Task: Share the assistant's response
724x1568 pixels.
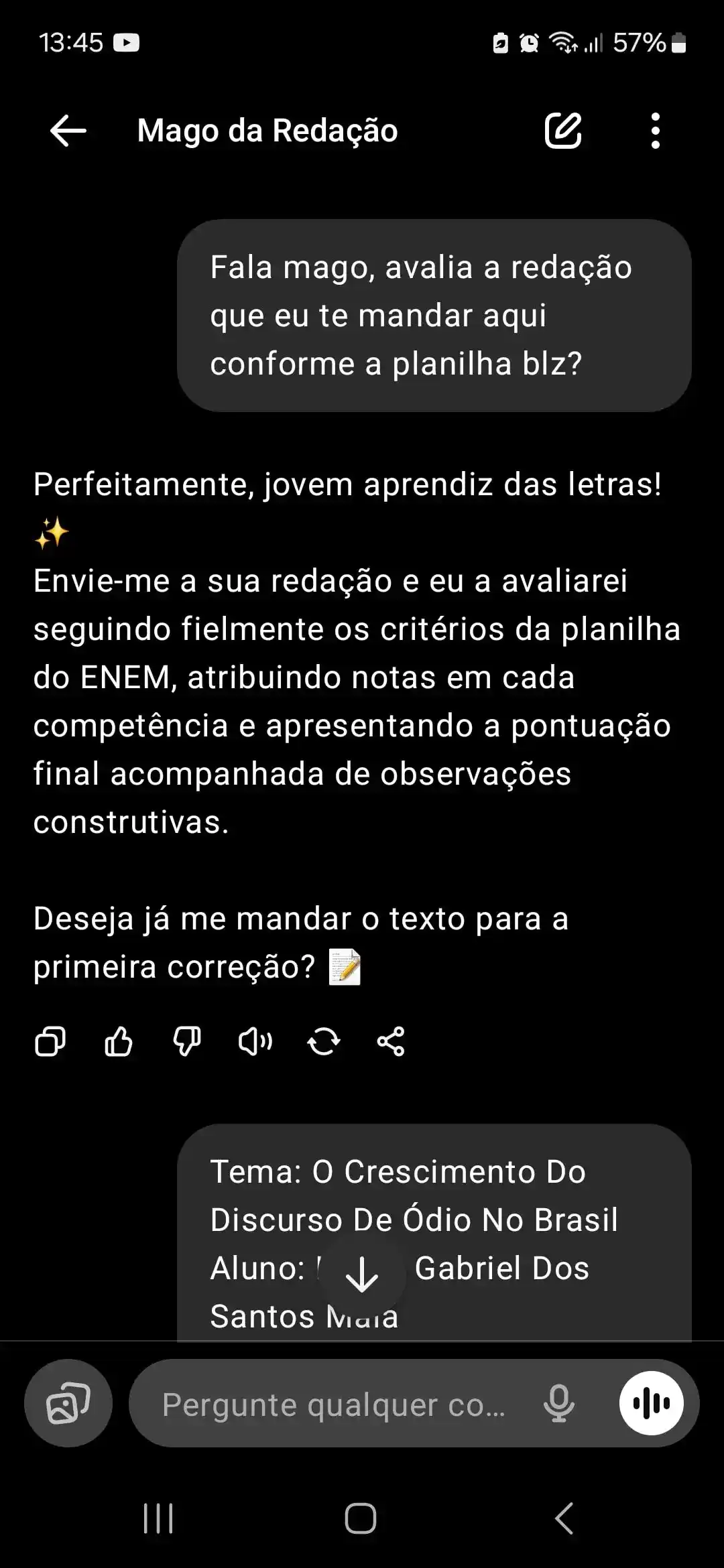Action: tap(391, 1041)
